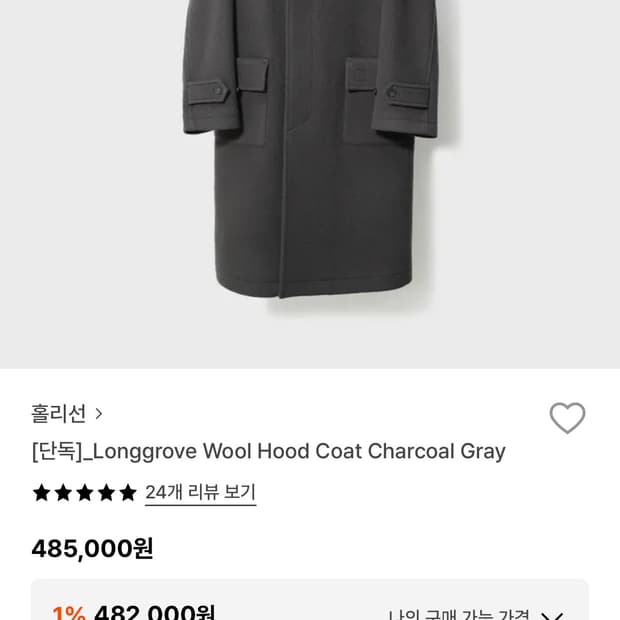This screenshot has height=620, width=620.
Task: Open the 홀리선 brand page
Action: pyautogui.click(x=67, y=413)
